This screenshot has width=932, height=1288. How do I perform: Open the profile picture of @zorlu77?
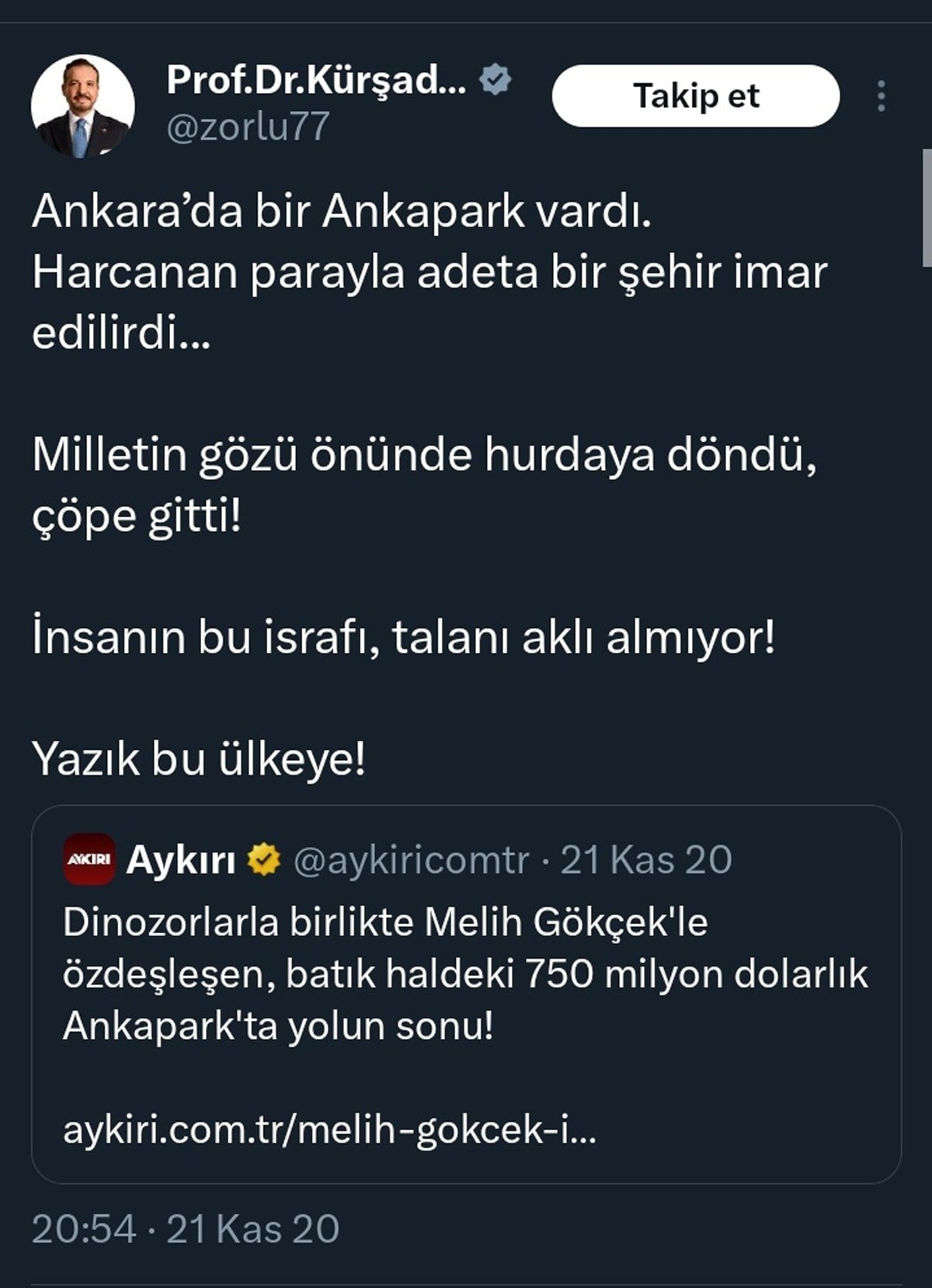(82, 106)
